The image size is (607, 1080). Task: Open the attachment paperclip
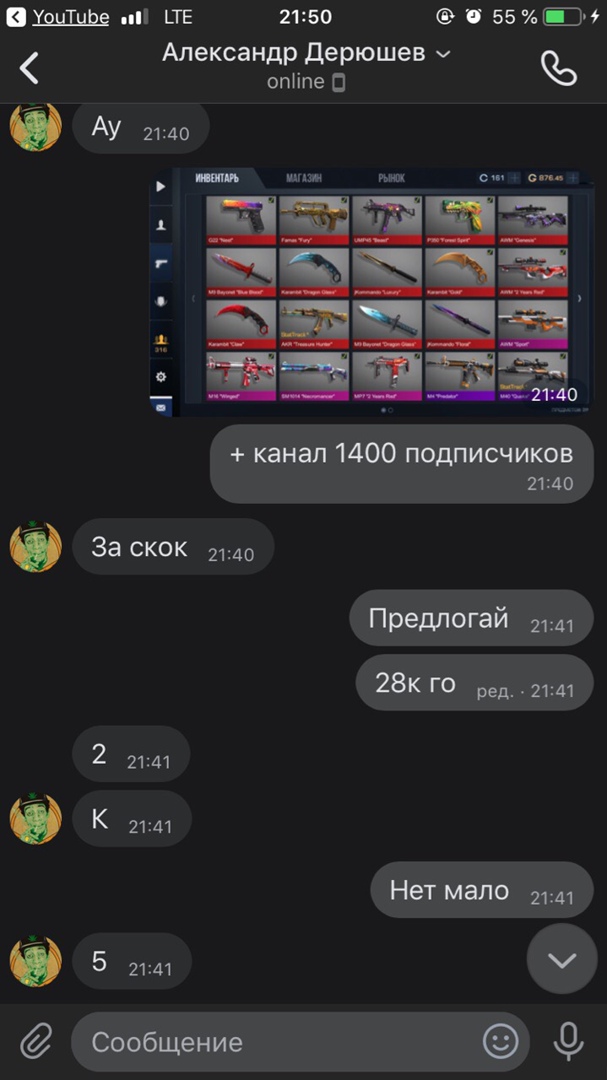35,1042
